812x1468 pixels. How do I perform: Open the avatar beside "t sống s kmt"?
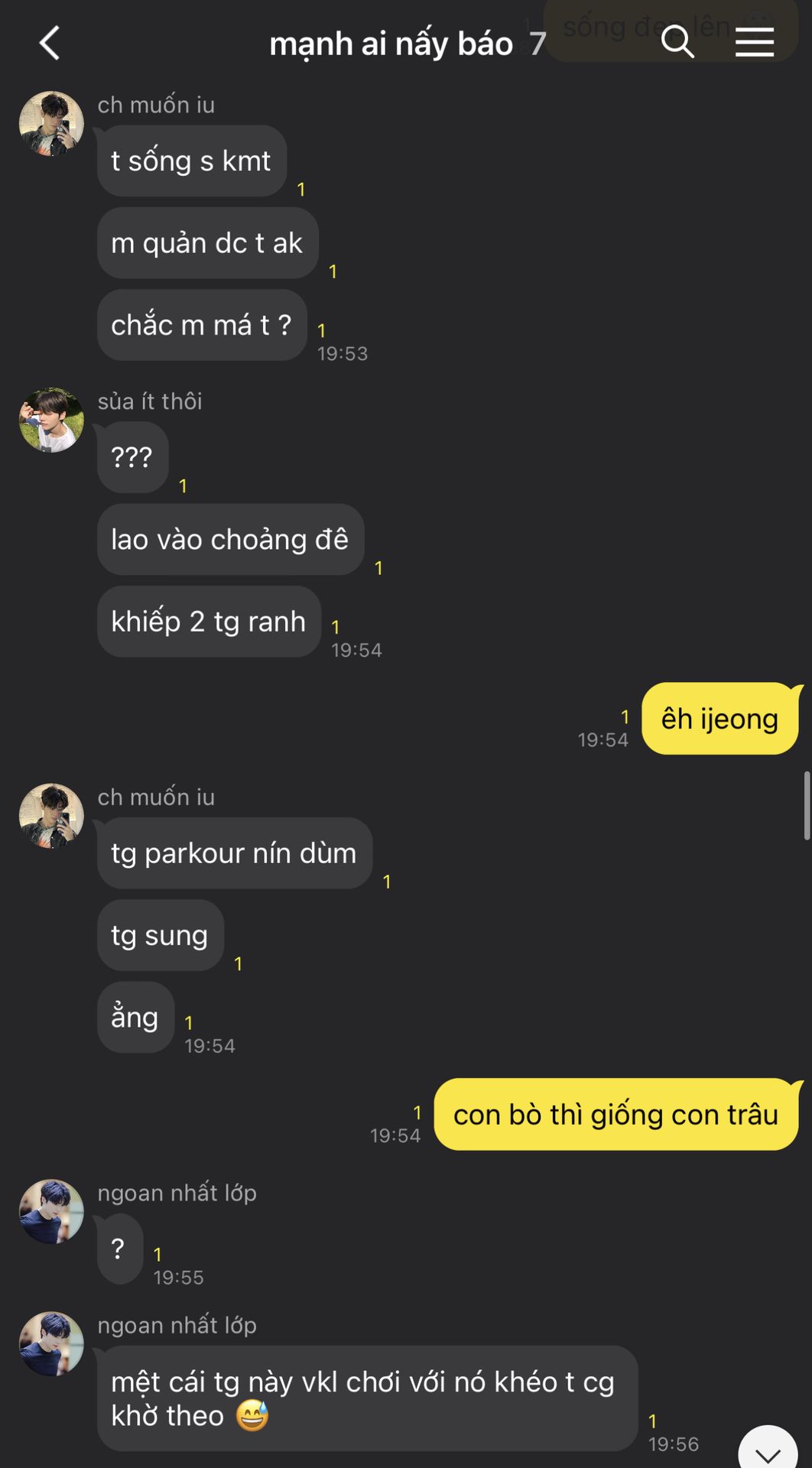click(51, 124)
